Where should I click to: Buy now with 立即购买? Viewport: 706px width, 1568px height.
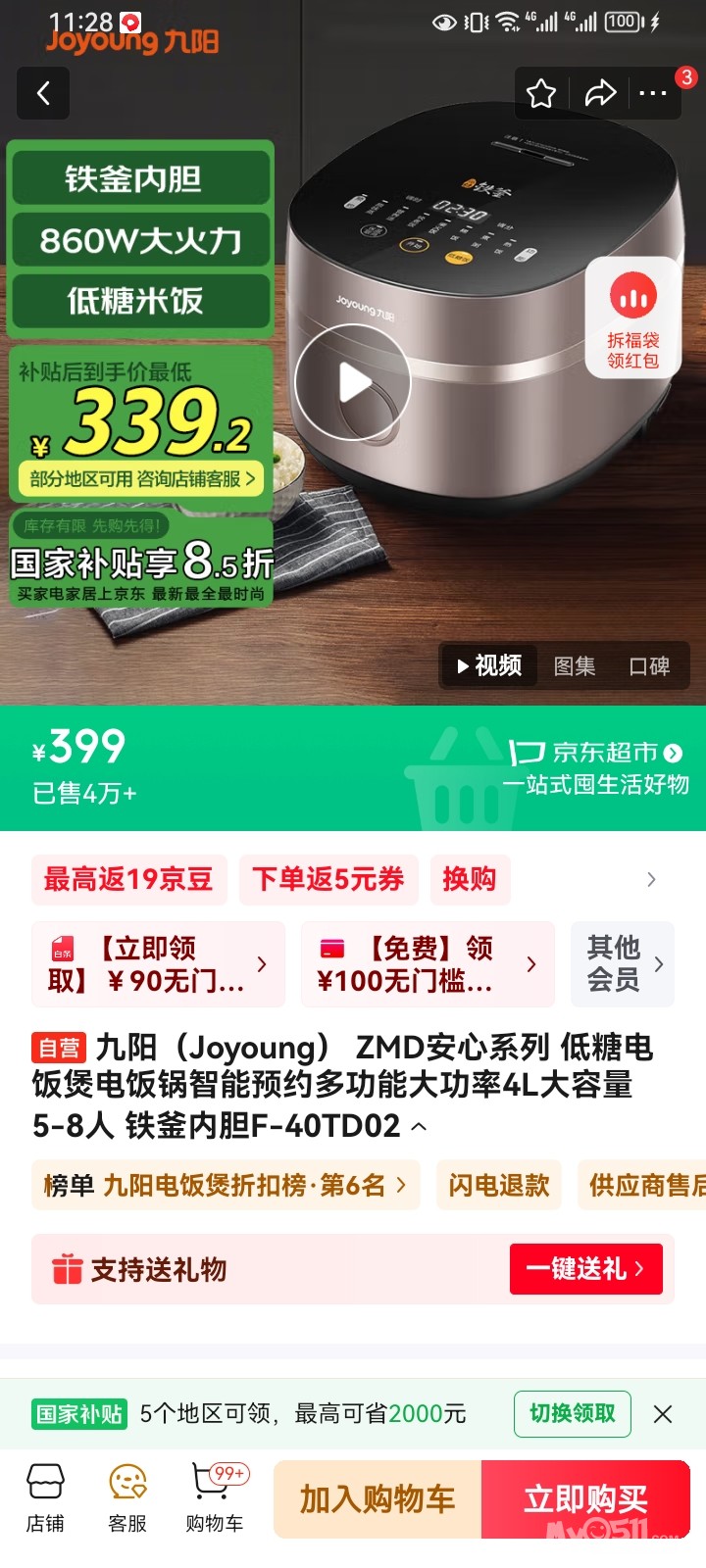point(585,1499)
